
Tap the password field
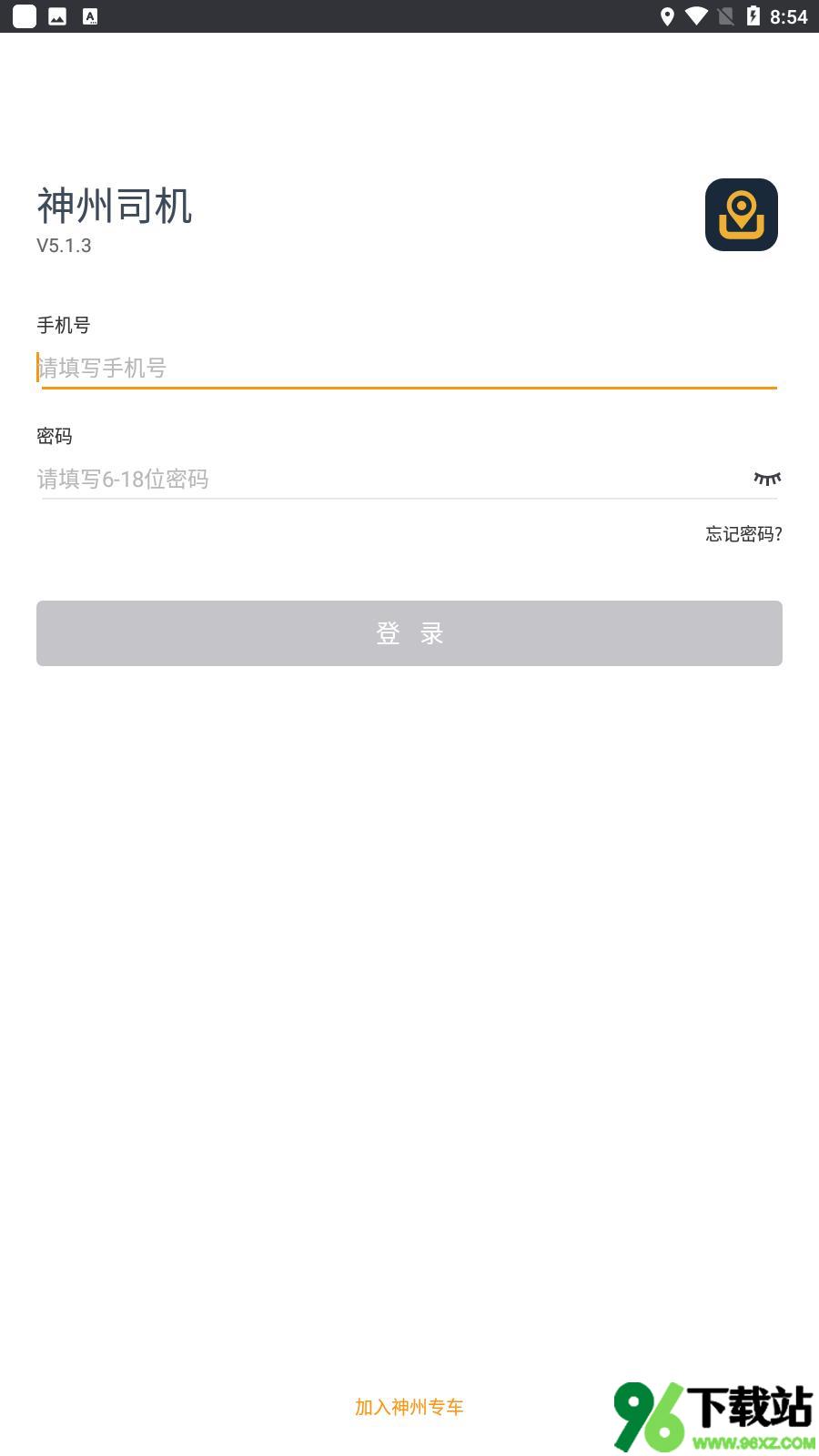(x=389, y=479)
